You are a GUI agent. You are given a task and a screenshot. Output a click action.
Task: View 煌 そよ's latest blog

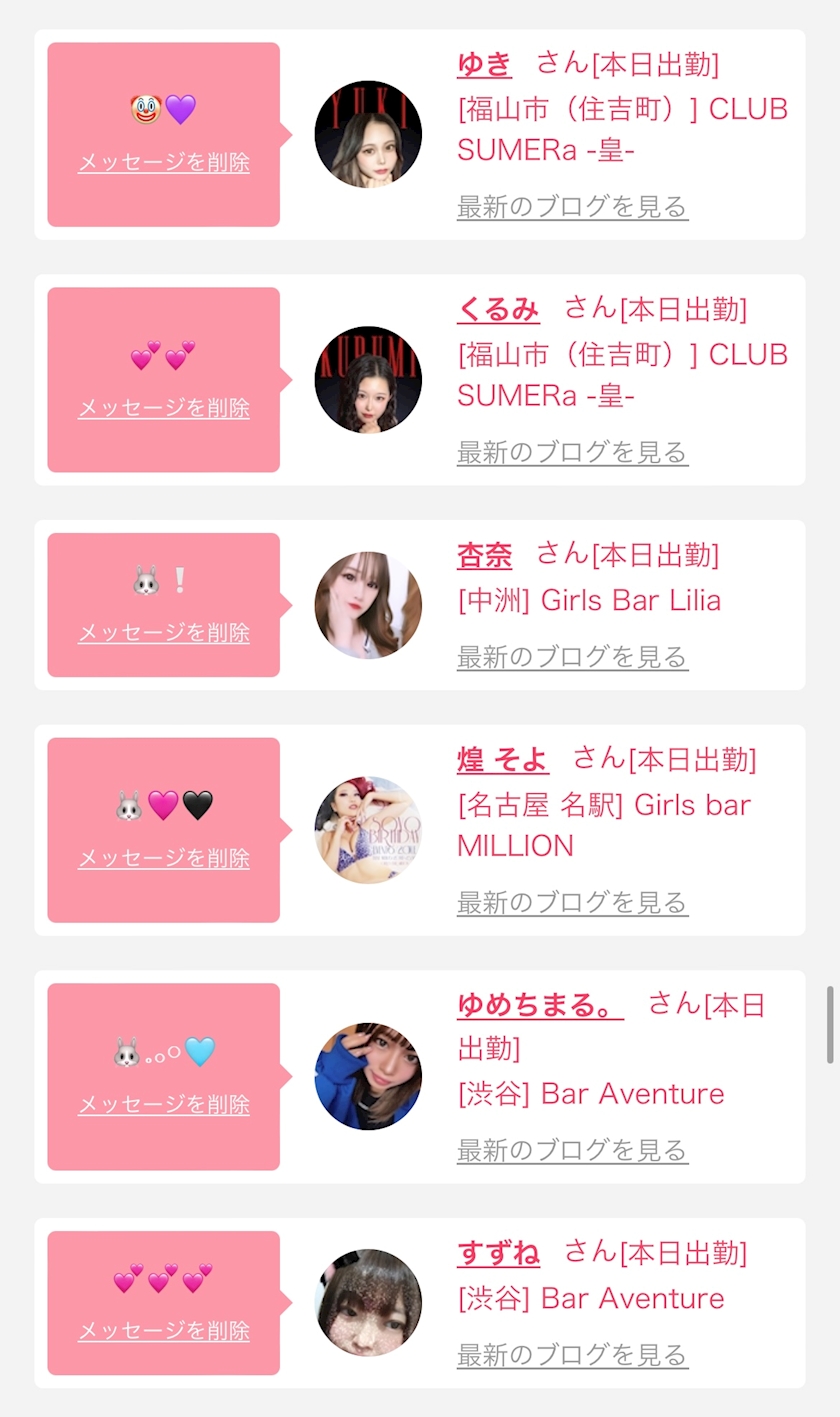coord(572,902)
